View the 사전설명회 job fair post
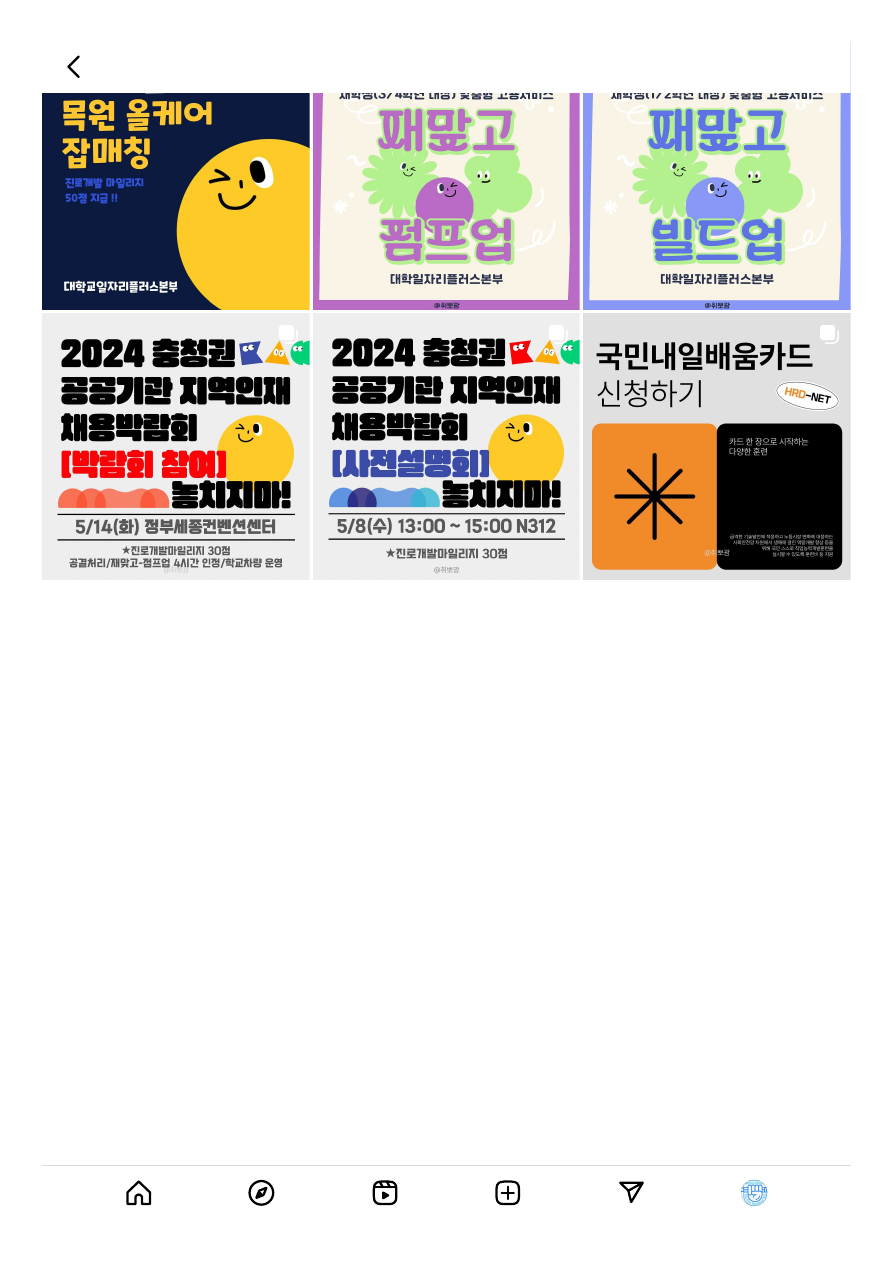The height and width of the screenshot is (1263, 892). [446, 446]
